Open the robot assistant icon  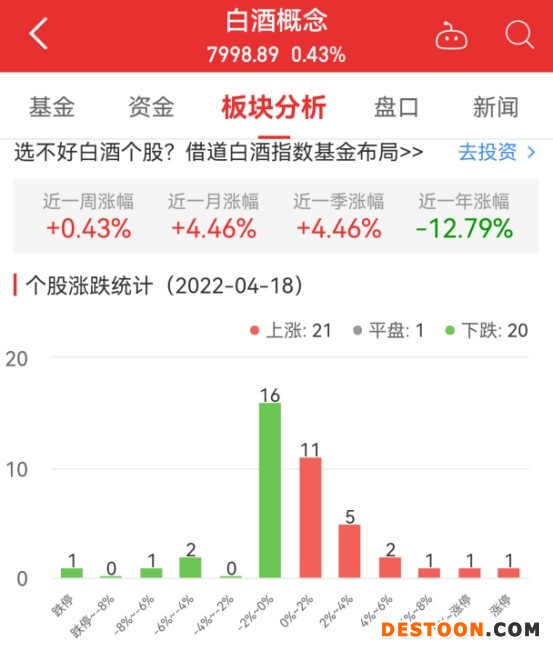point(451,36)
